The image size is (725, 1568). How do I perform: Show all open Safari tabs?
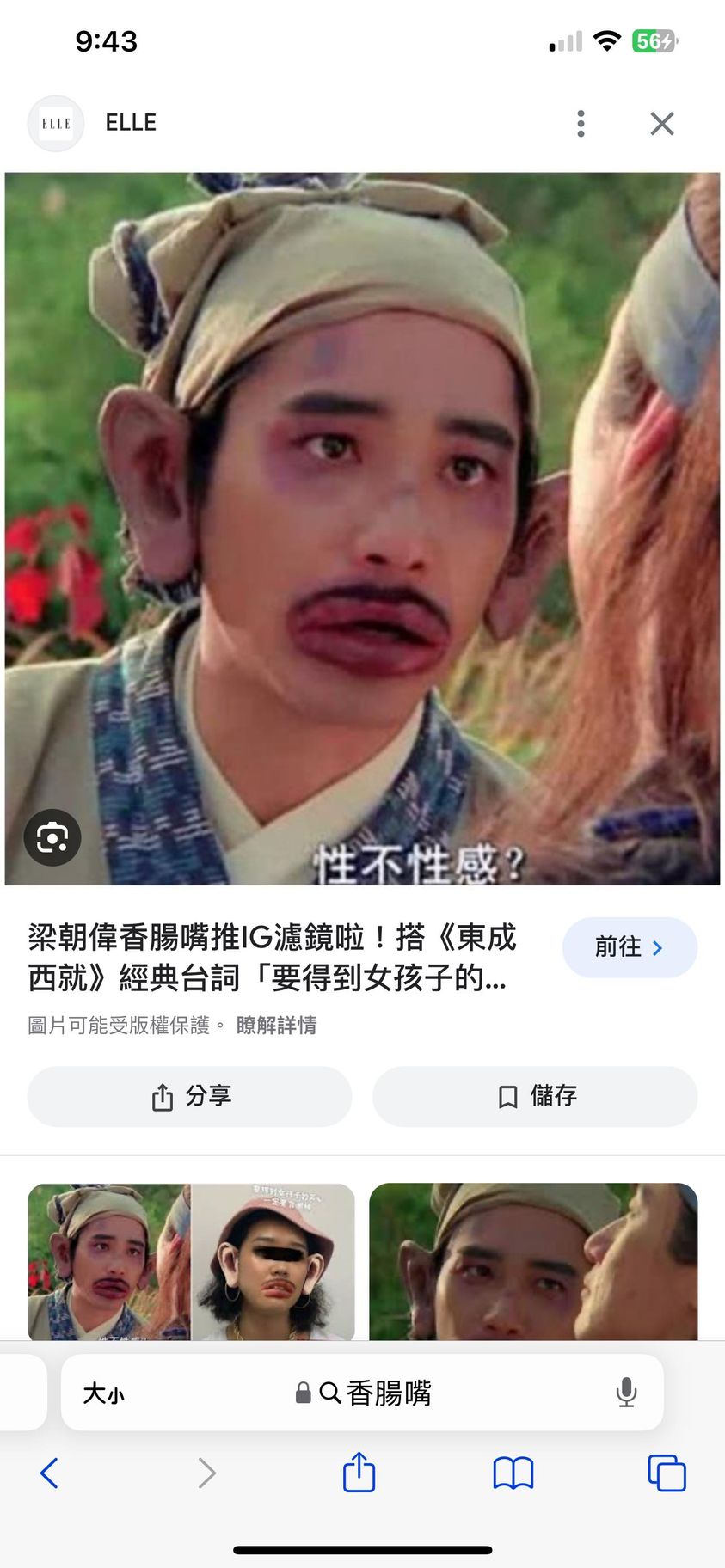pos(667,1473)
